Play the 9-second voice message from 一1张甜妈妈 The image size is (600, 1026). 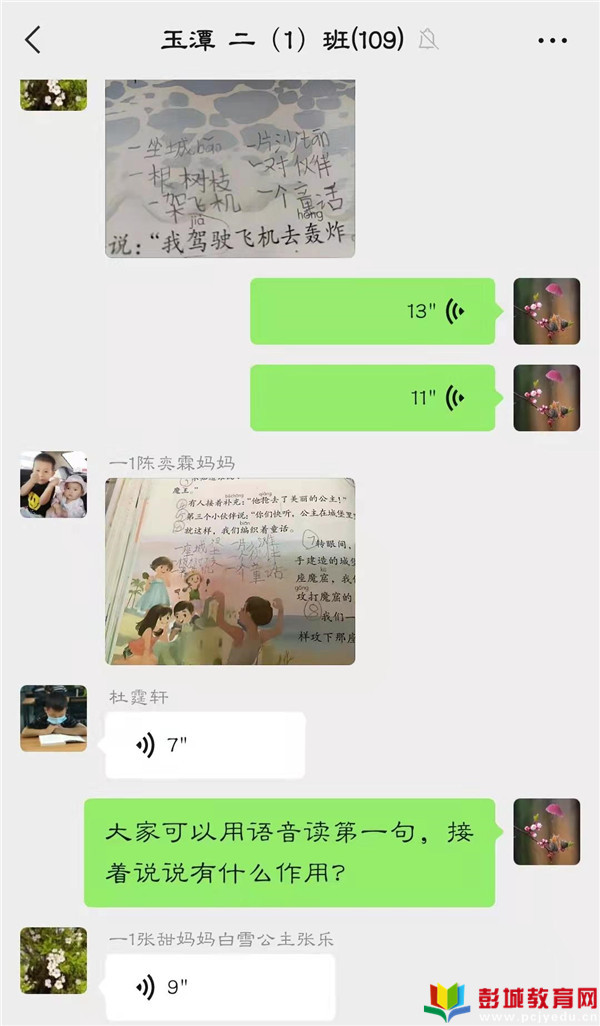(219, 988)
